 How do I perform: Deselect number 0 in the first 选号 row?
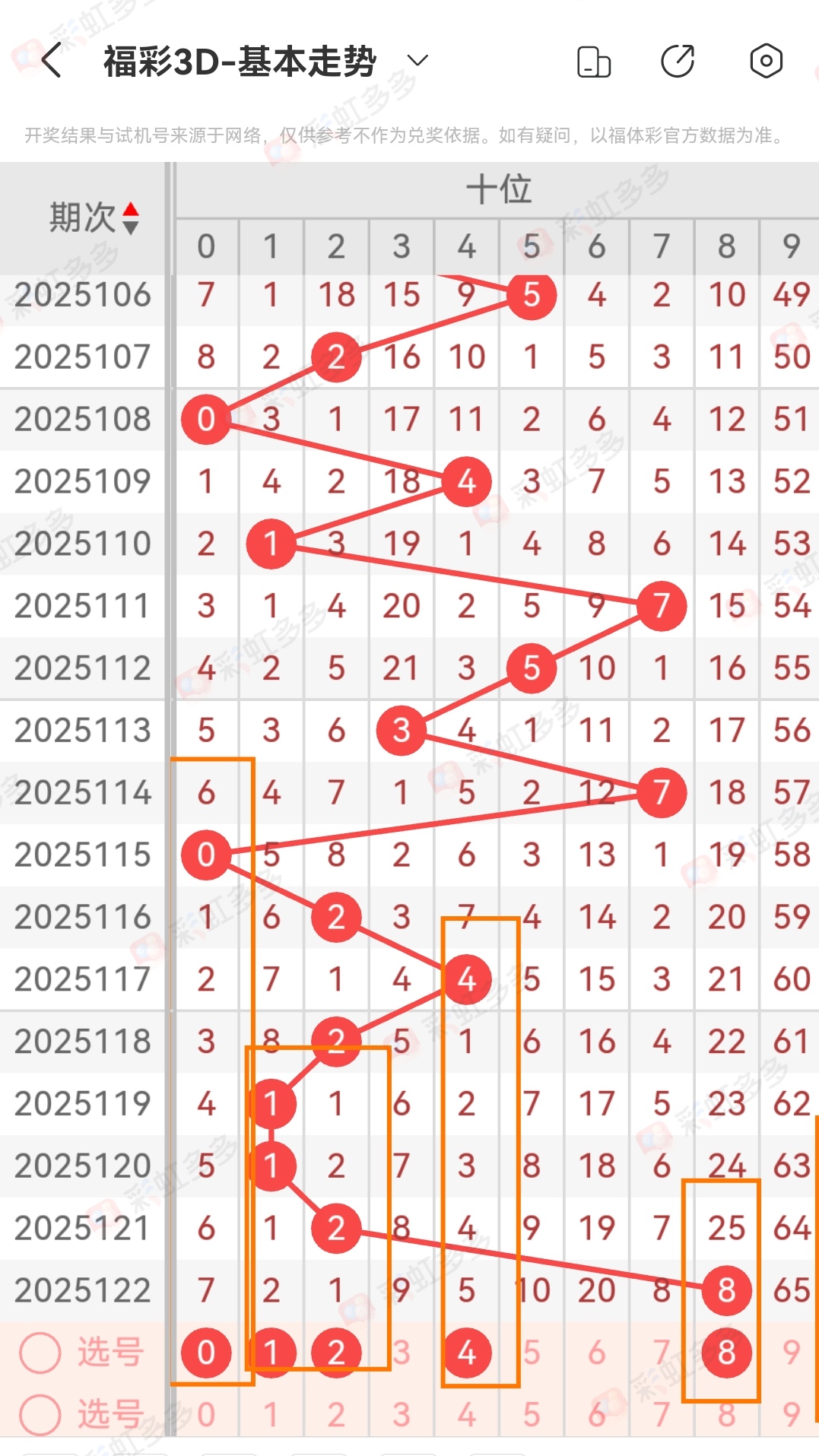pos(206,1353)
